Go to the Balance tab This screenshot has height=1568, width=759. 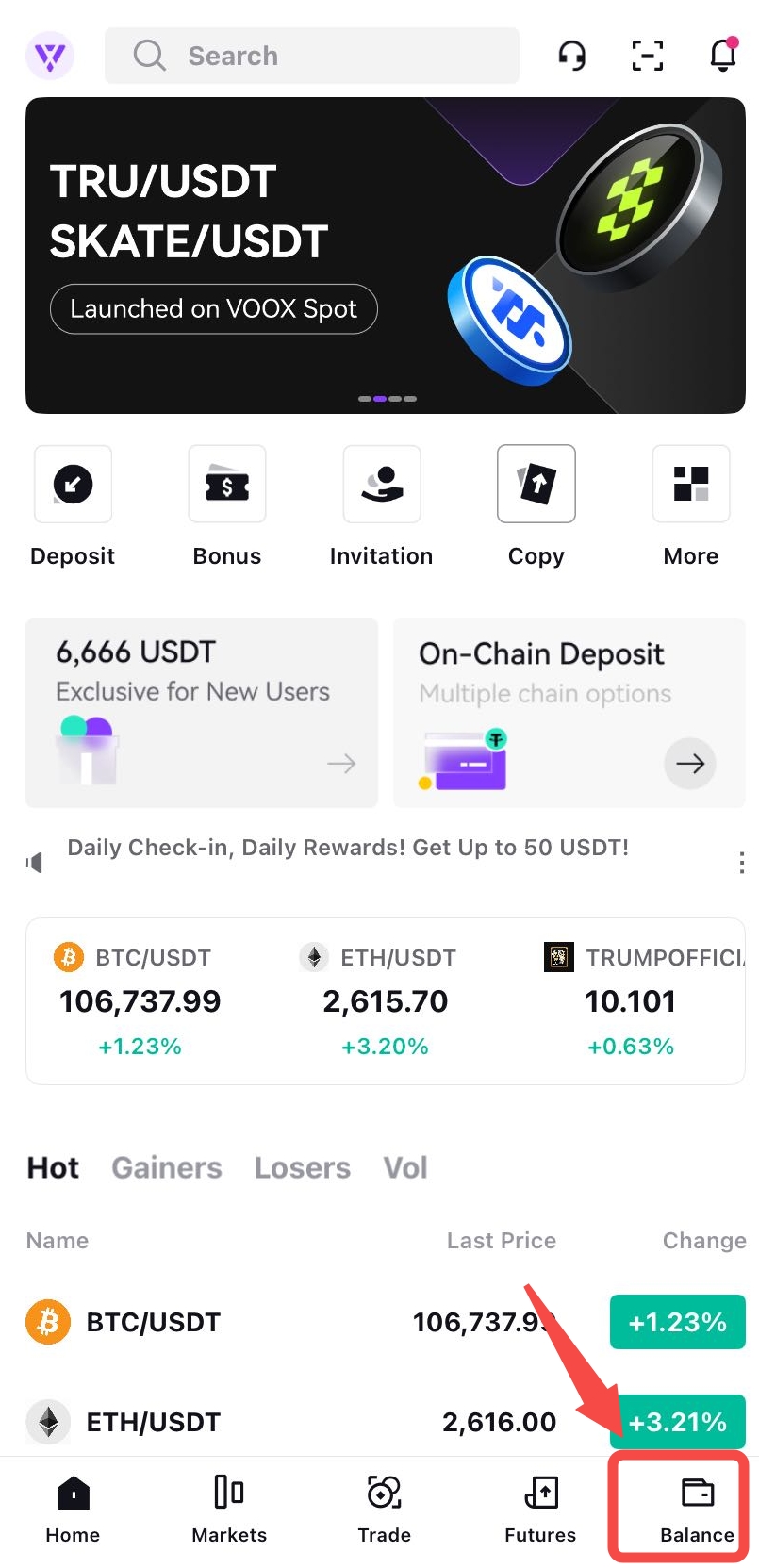pos(697,1509)
